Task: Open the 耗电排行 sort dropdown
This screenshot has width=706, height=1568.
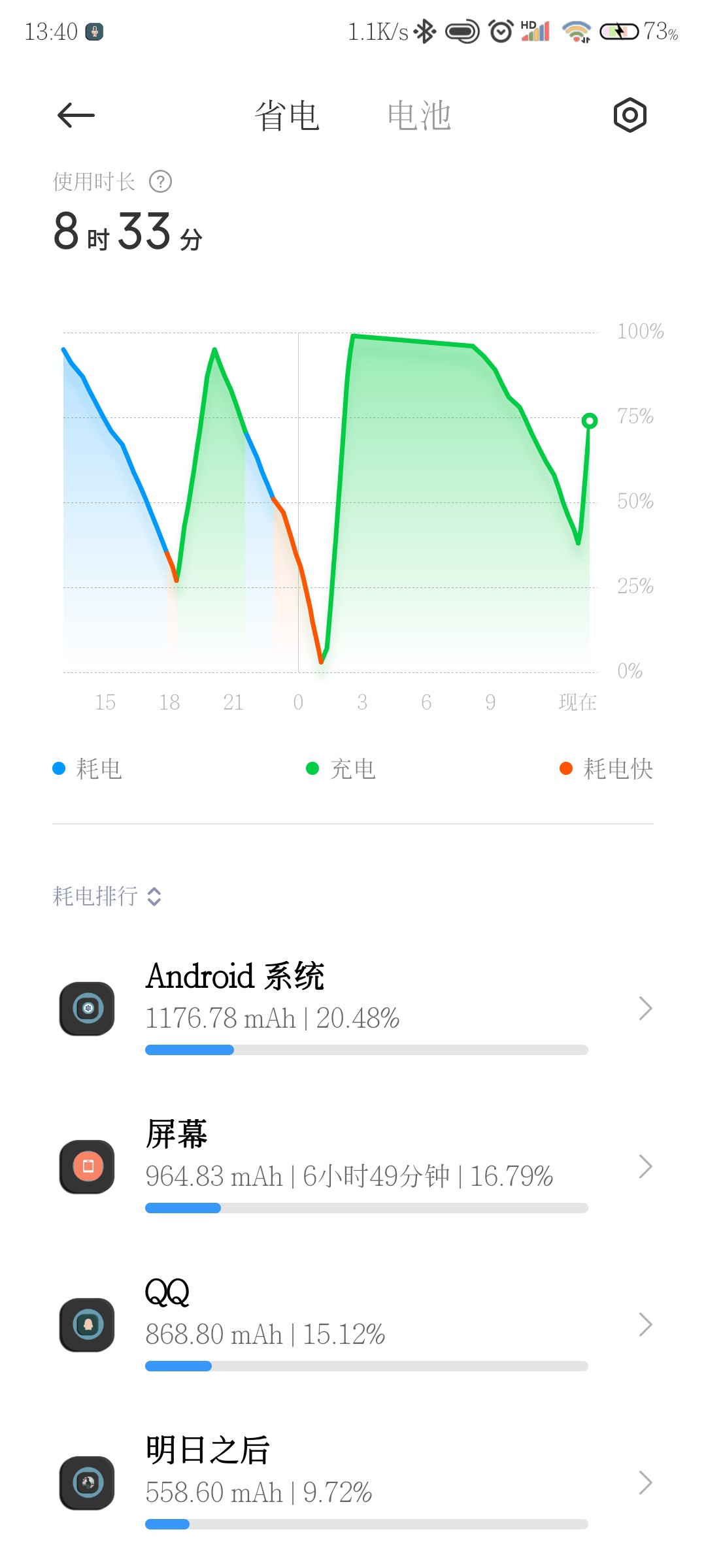Action: pyautogui.click(x=108, y=896)
